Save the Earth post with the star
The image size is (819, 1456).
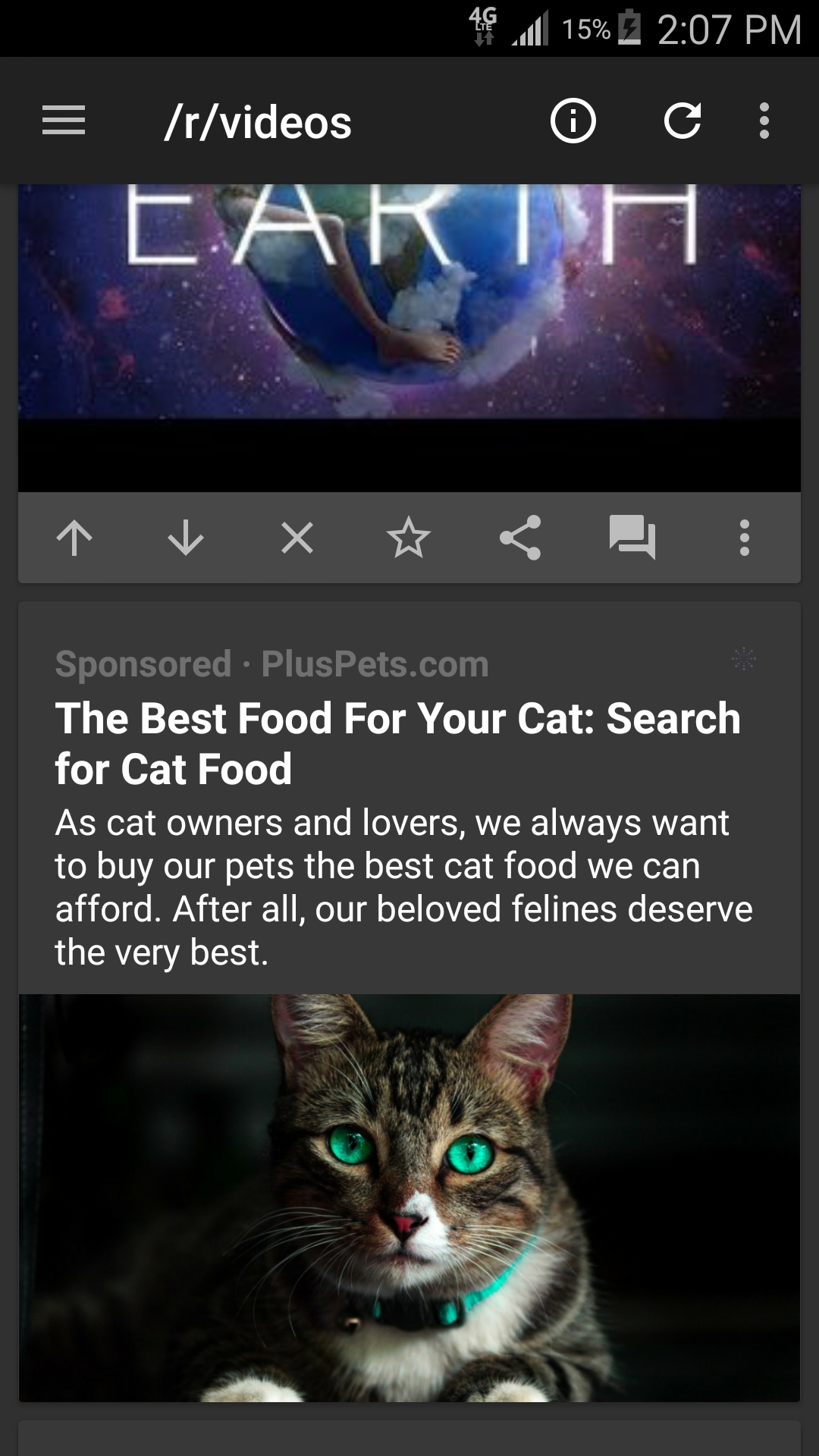[x=408, y=538]
